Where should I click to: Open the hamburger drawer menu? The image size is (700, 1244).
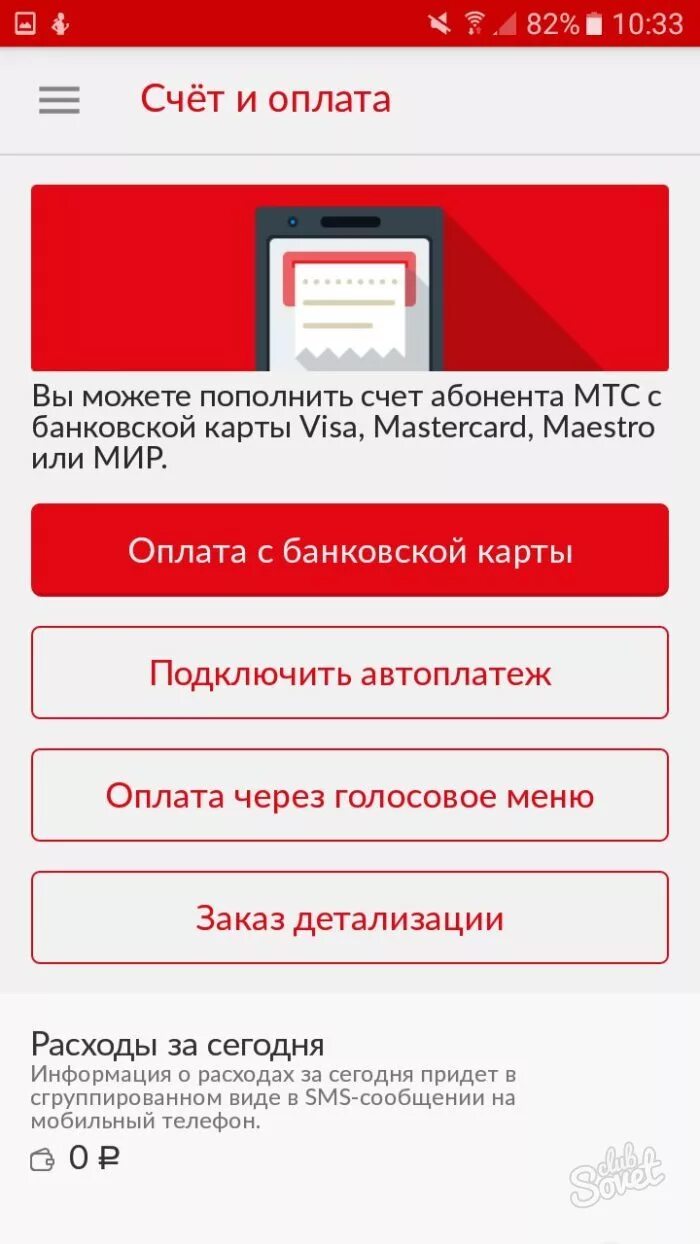pyautogui.click(x=59, y=100)
